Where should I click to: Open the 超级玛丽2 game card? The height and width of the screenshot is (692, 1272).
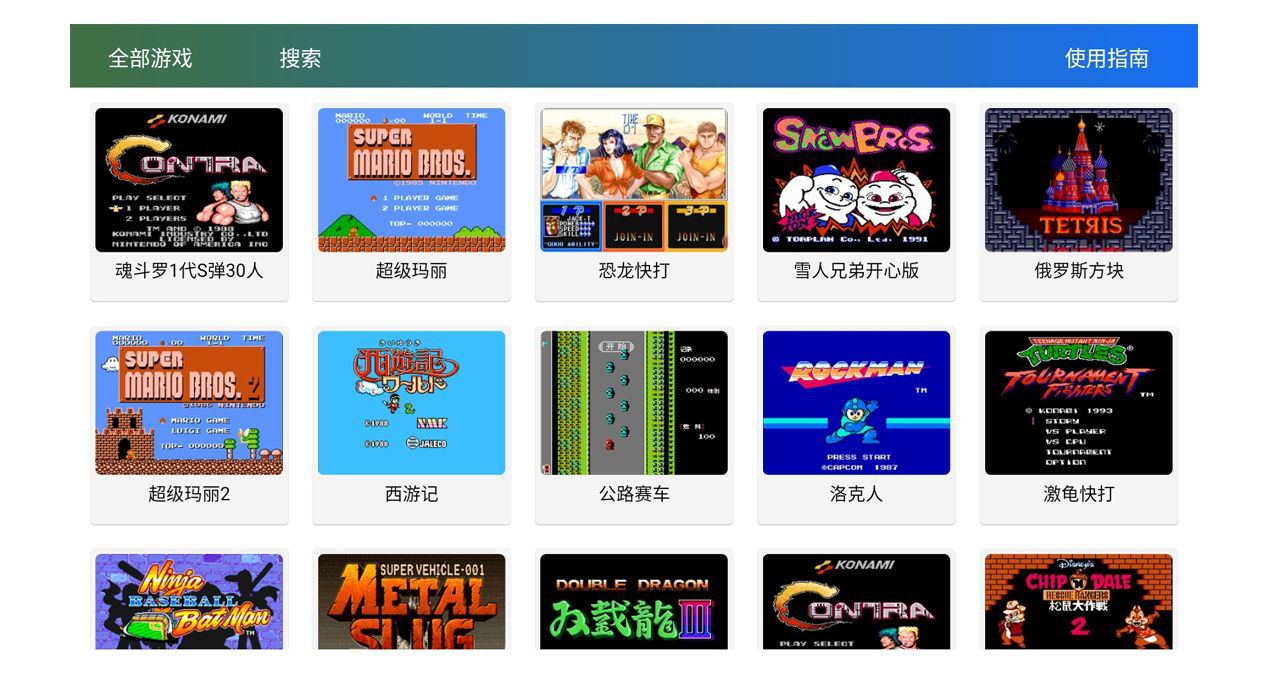pyautogui.click(x=189, y=404)
